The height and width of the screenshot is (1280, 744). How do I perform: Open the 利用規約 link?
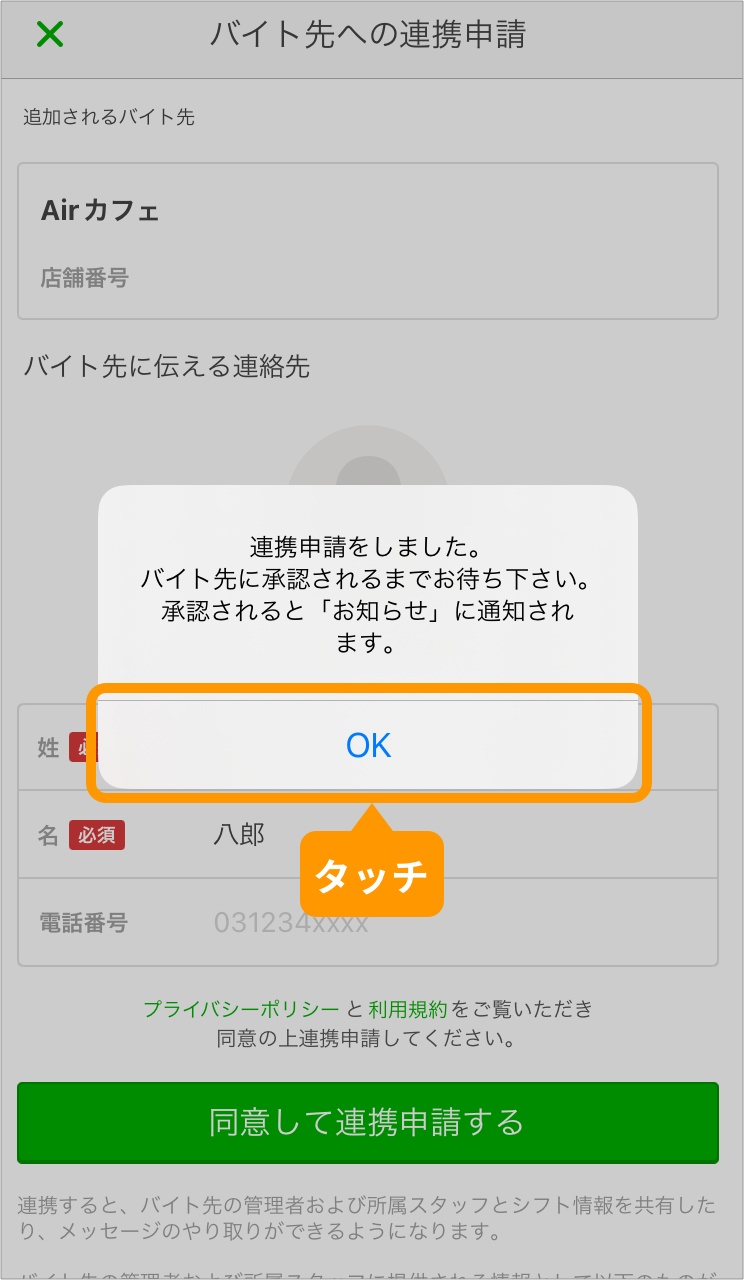pyautogui.click(x=407, y=1009)
